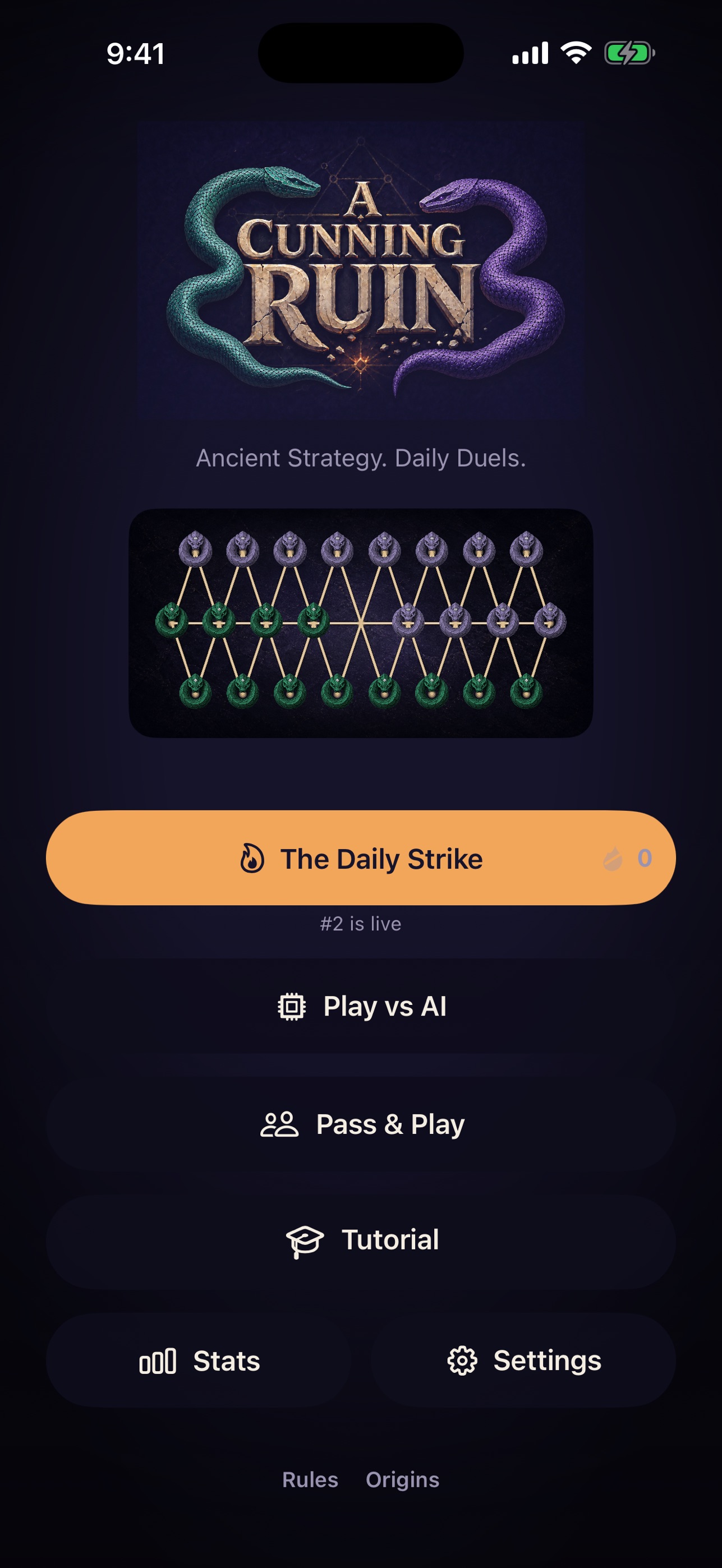Launch the Tutorial
The height and width of the screenshot is (1568, 722).
tap(361, 1241)
